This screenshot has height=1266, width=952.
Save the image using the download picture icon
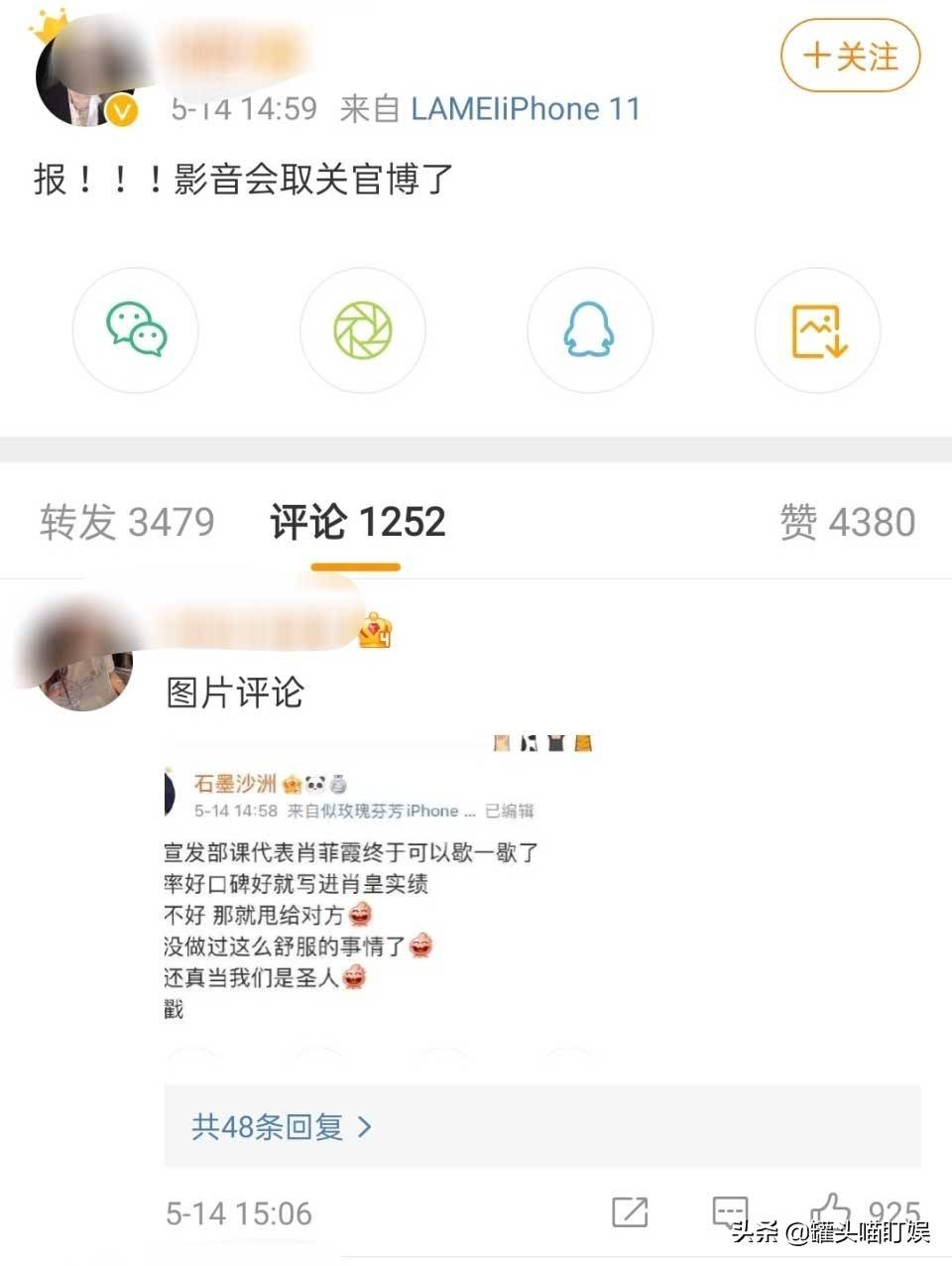816,330
